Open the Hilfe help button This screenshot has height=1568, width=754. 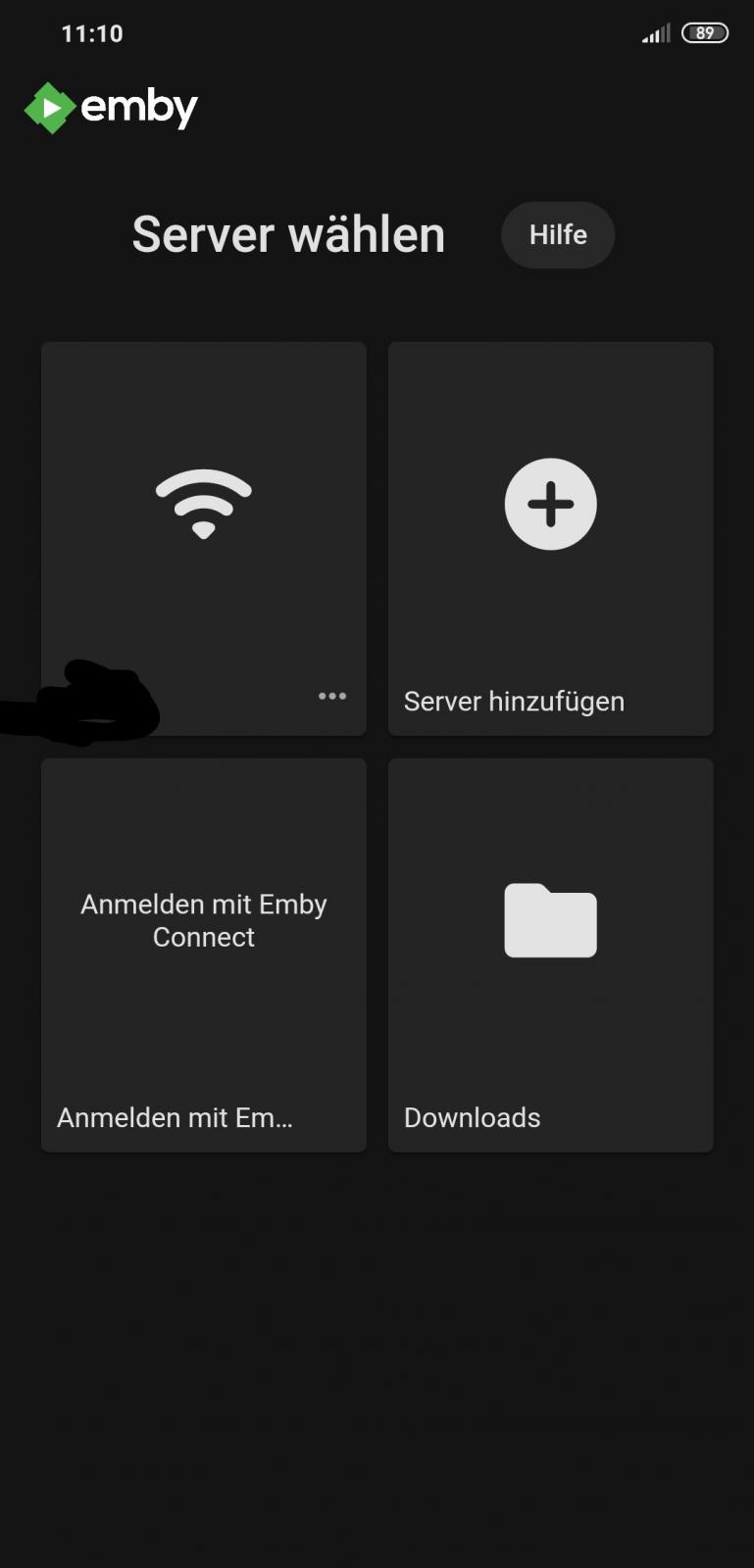tap(558, 235)
